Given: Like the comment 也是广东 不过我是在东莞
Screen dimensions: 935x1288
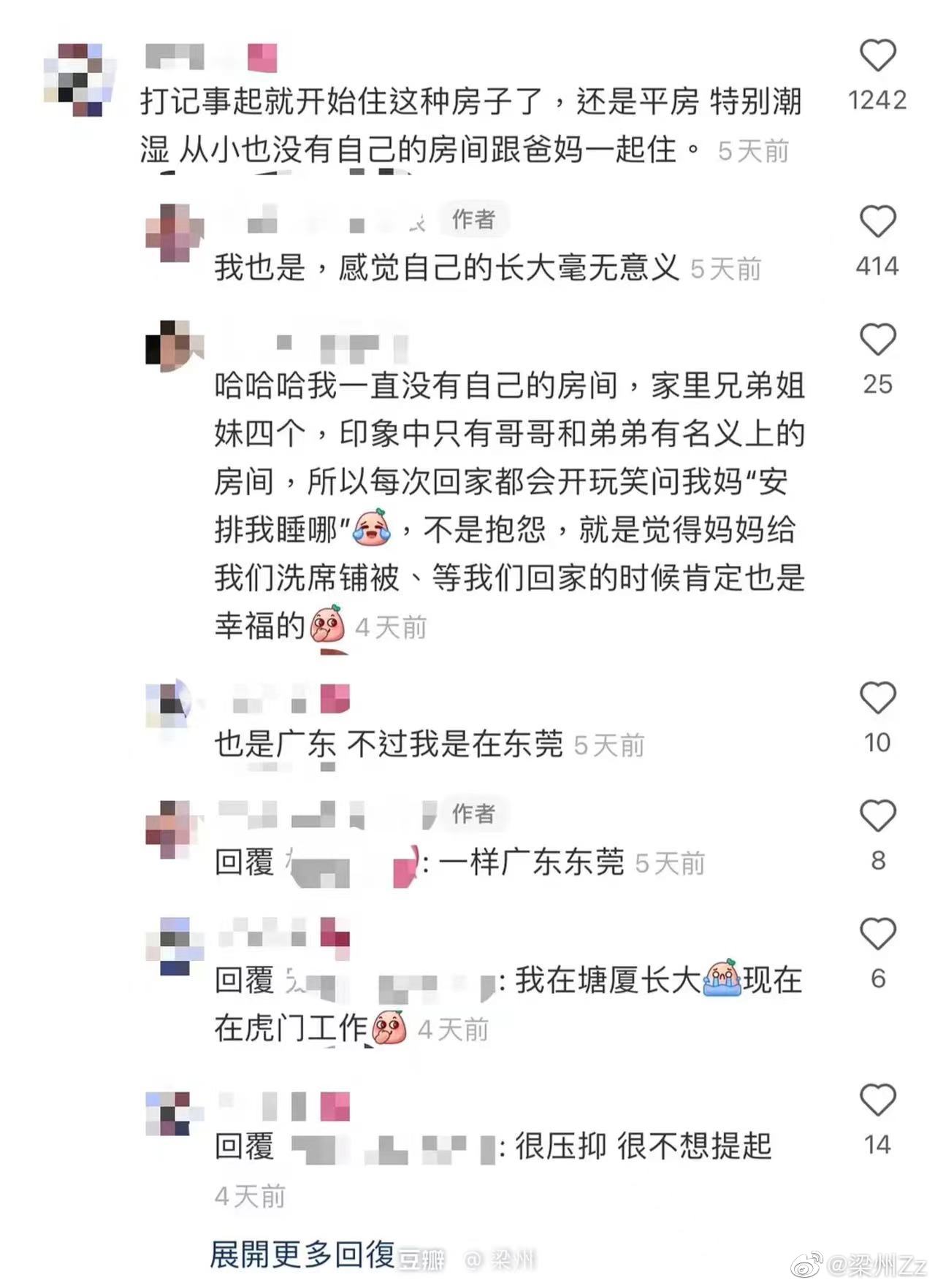Looking at the screenshot, I should click(x=877, y=698).
